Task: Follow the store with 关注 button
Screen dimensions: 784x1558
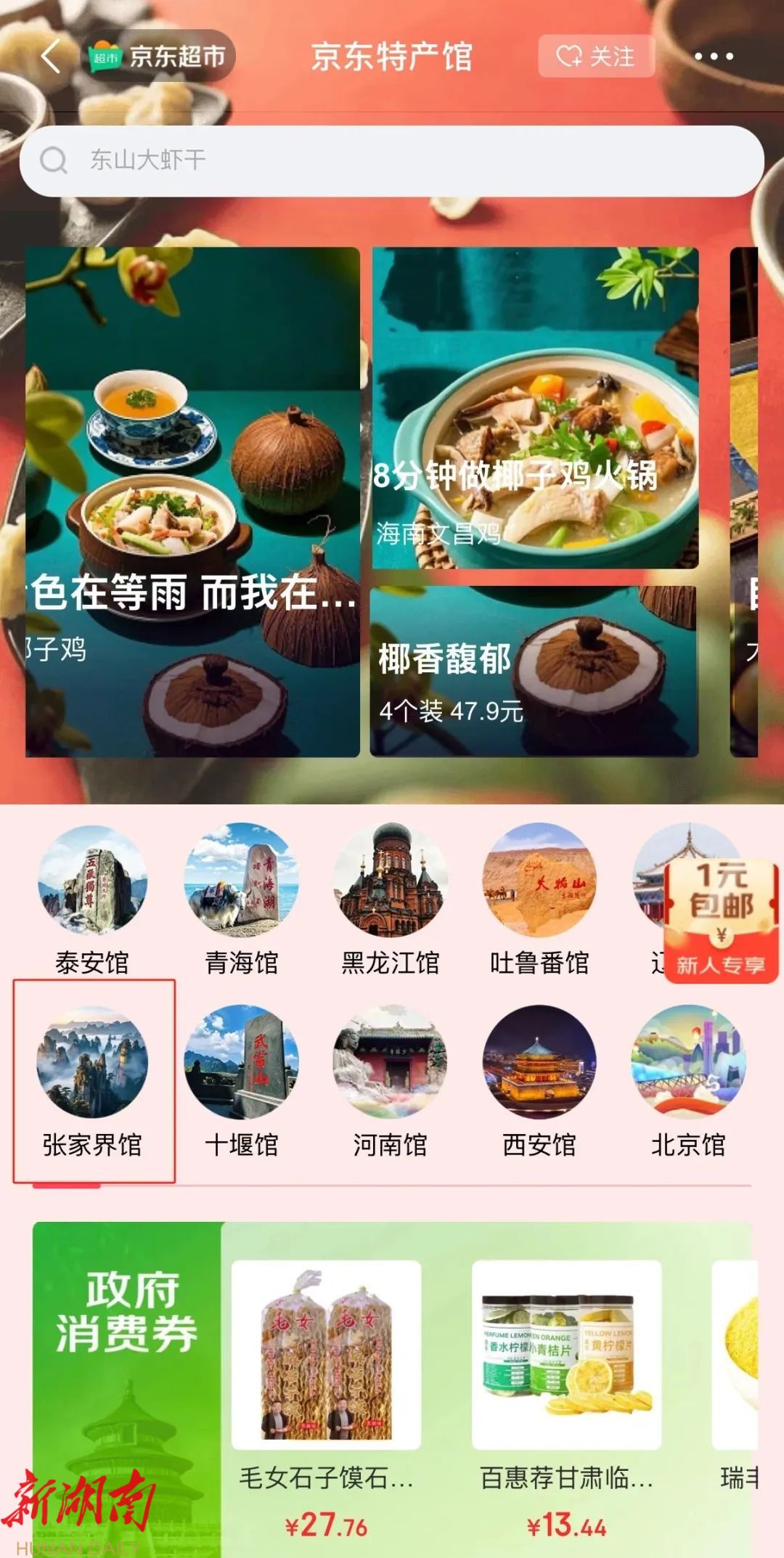Action: [x=596, y=56]
